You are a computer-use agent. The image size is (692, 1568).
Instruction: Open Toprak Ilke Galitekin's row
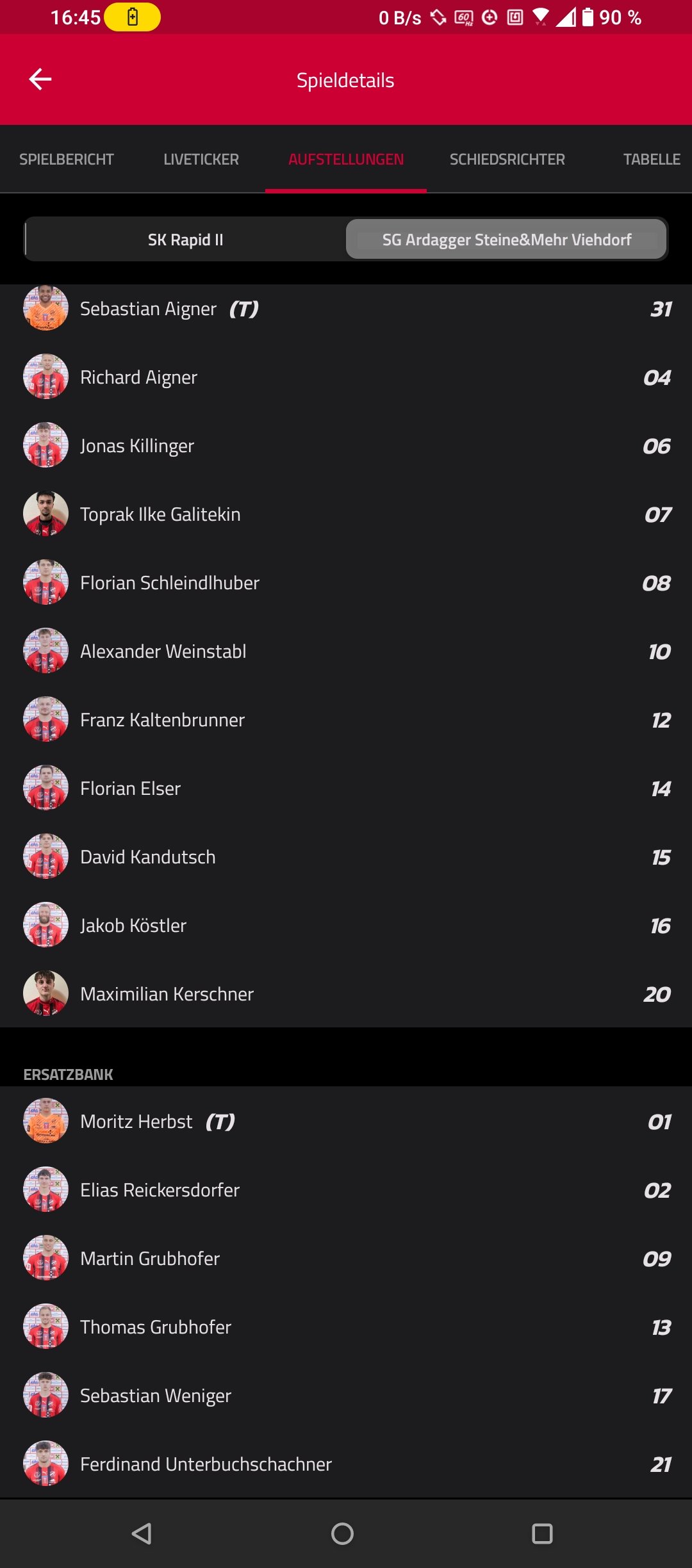pyautogui.click(x=346, y=514)
